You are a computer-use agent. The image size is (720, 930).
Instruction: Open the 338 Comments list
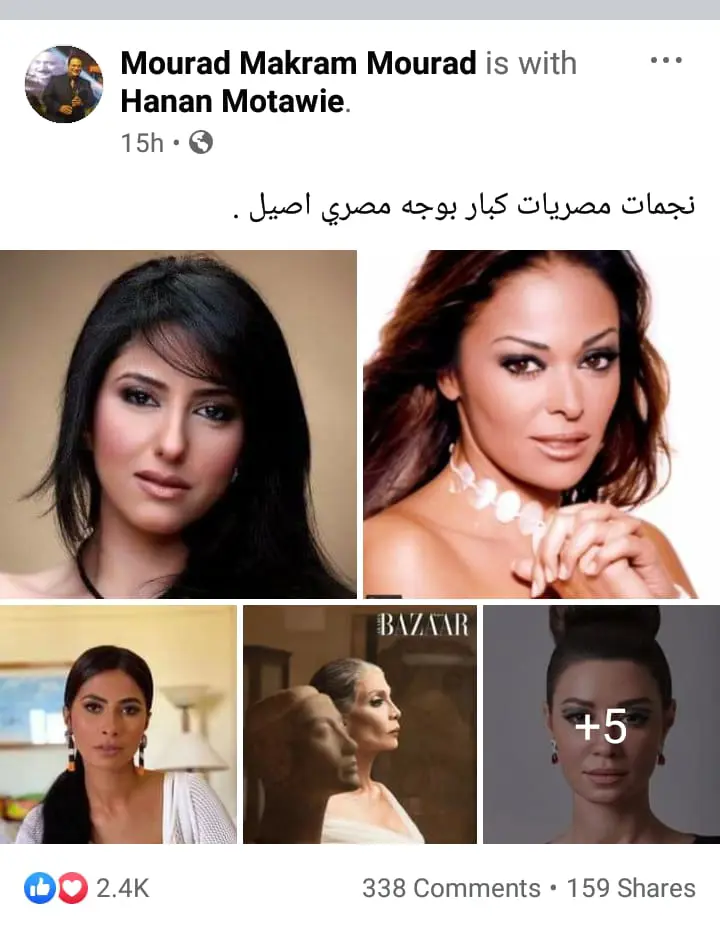click(x=451, y=888)
